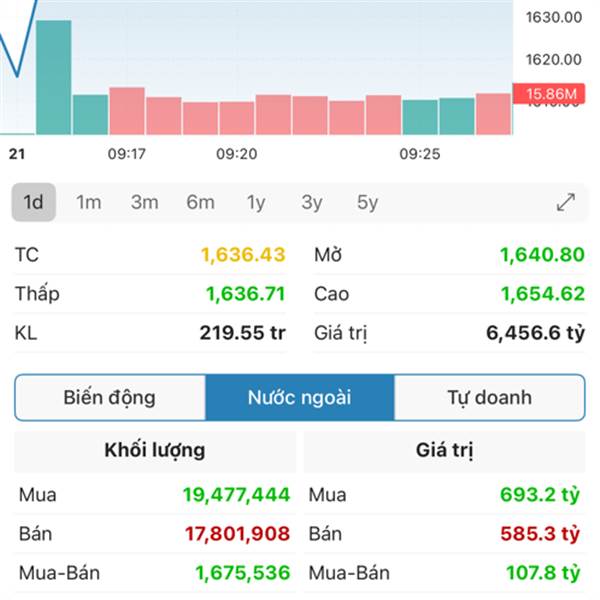The width and height of the screenshot is (600, 600).
Task: Select the Nước ngoài tab
Action: 299,397
